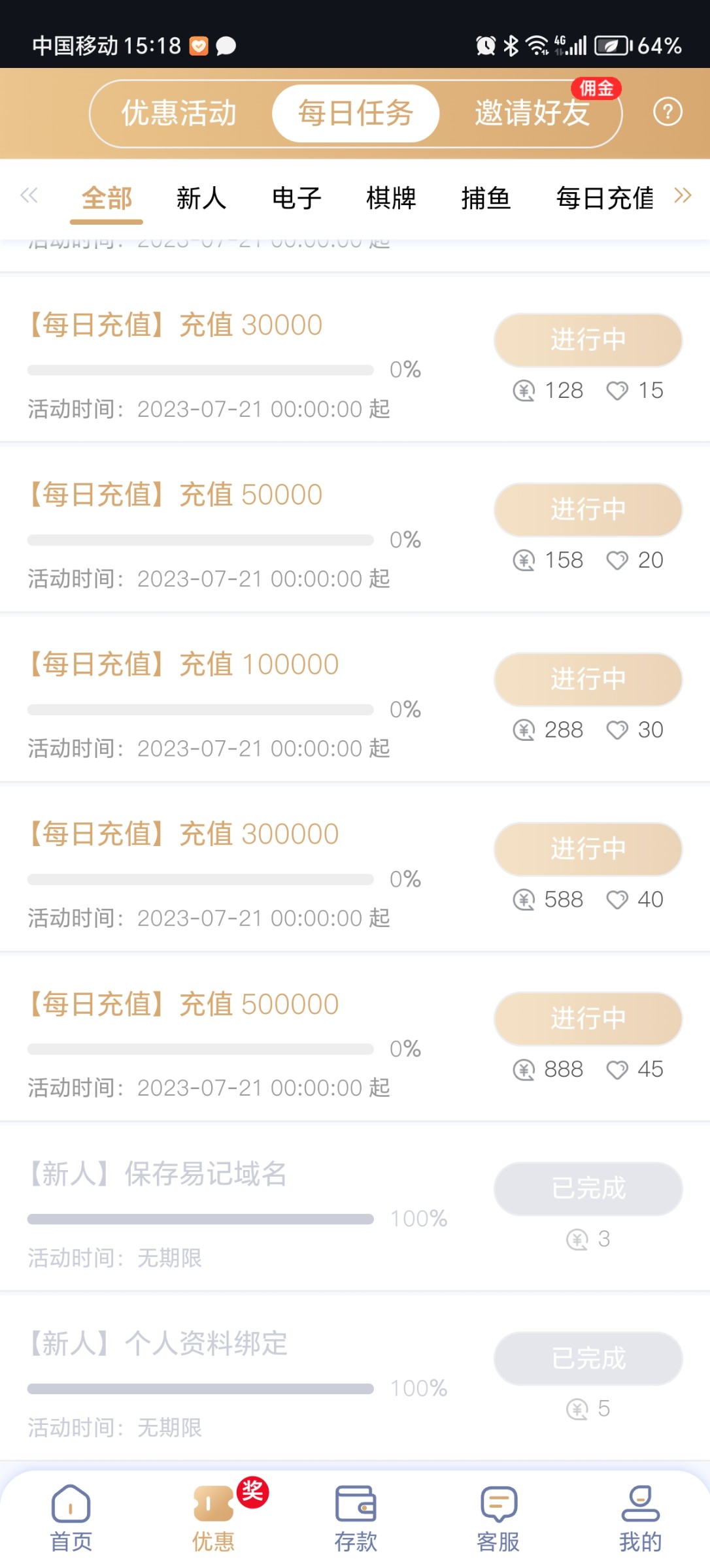Open the 邀请好友 tab

pos(532,113)
